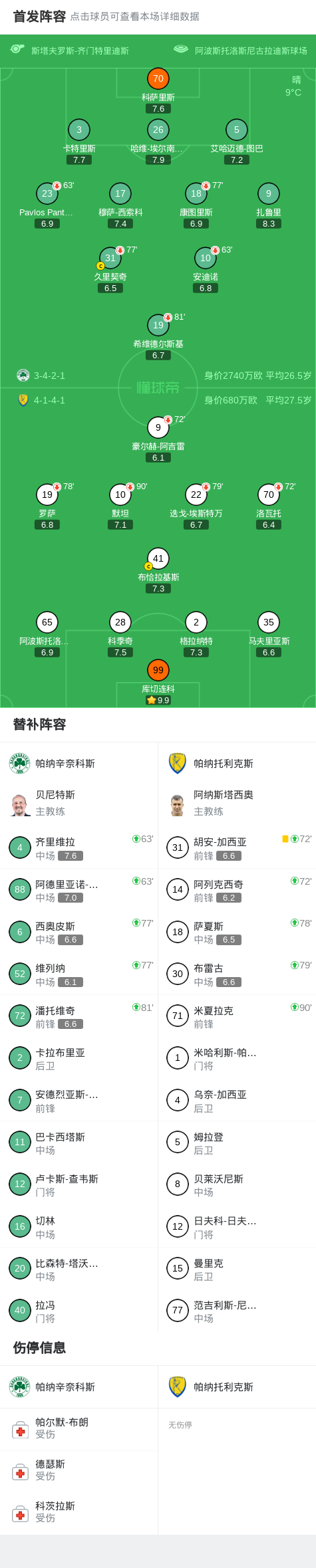Open 扎鲁里 player rated 8.3

pyautogui.click(x=269, y=205)
